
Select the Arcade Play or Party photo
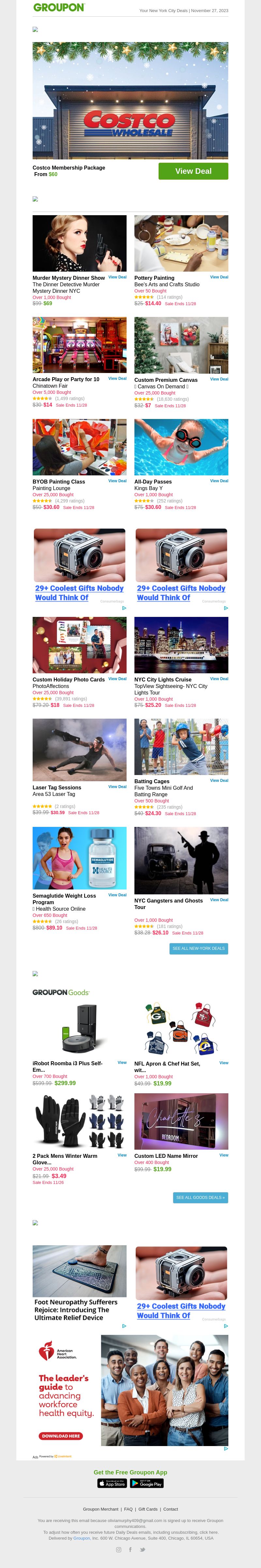tap(80, 345)
